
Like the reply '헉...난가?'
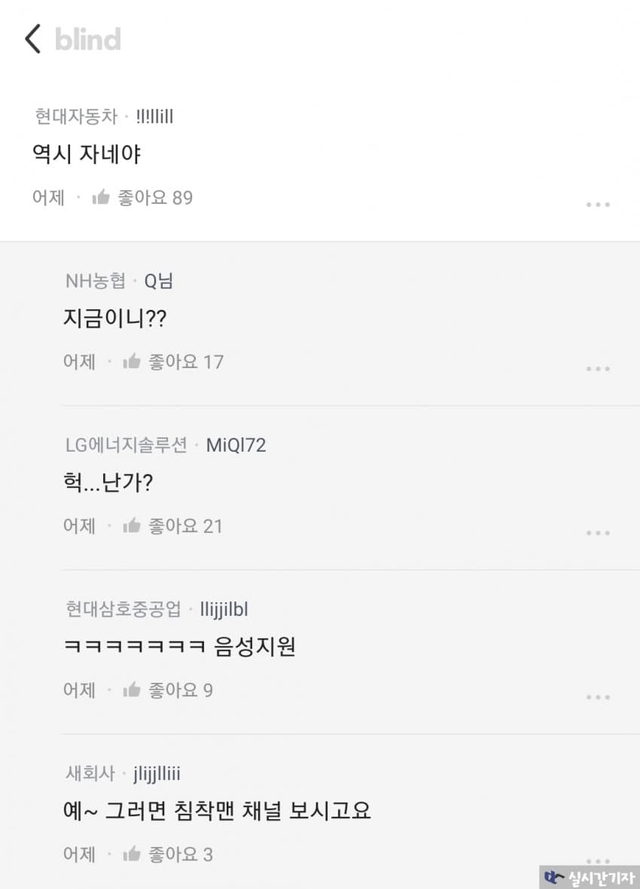tap(132, 526)
